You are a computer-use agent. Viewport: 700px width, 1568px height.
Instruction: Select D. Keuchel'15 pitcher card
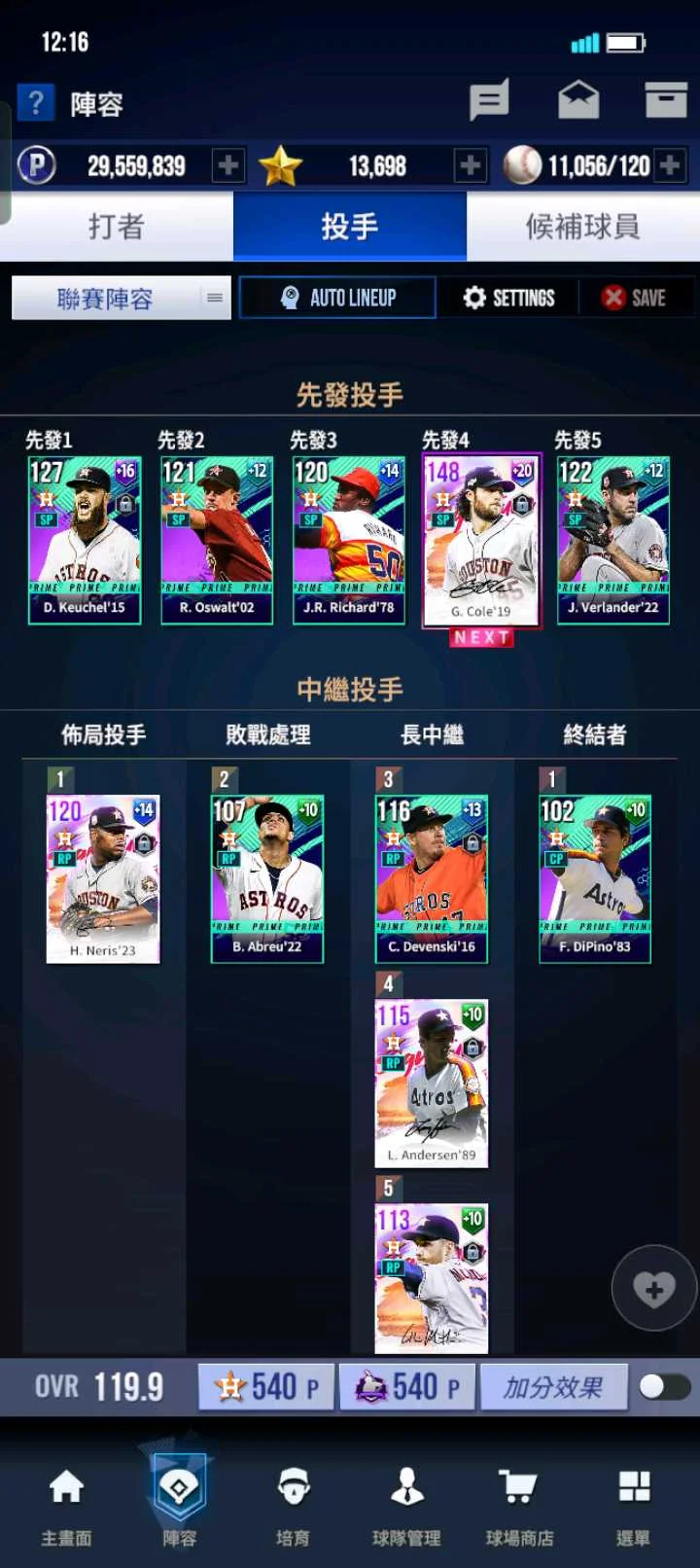click(x=85, y=540)
